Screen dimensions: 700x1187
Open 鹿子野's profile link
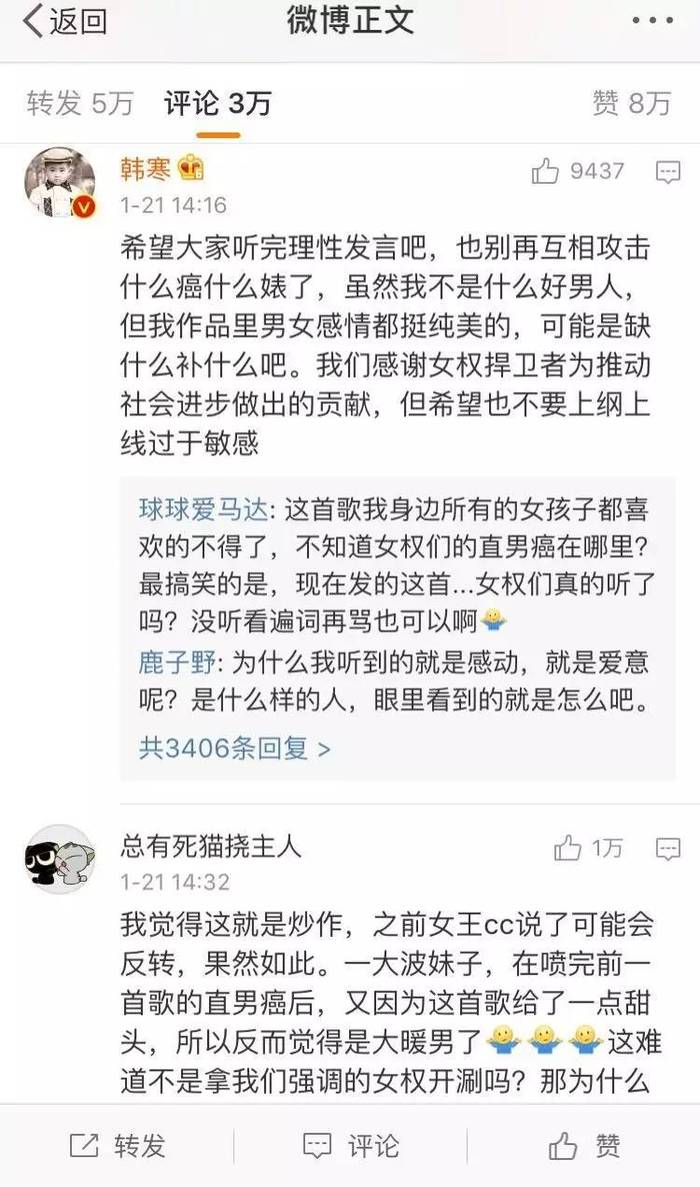coord(176,662)
